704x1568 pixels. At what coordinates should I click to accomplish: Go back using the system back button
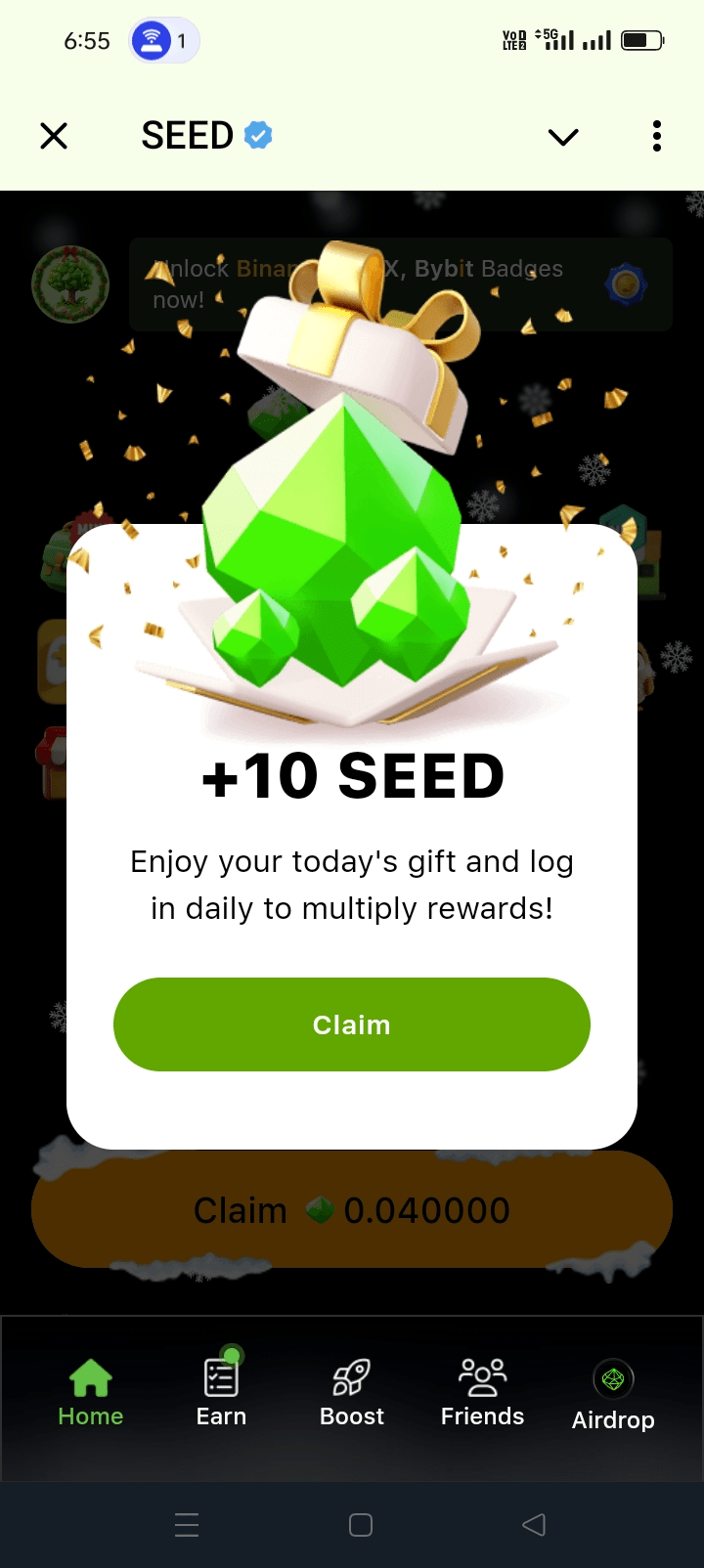534,1525
